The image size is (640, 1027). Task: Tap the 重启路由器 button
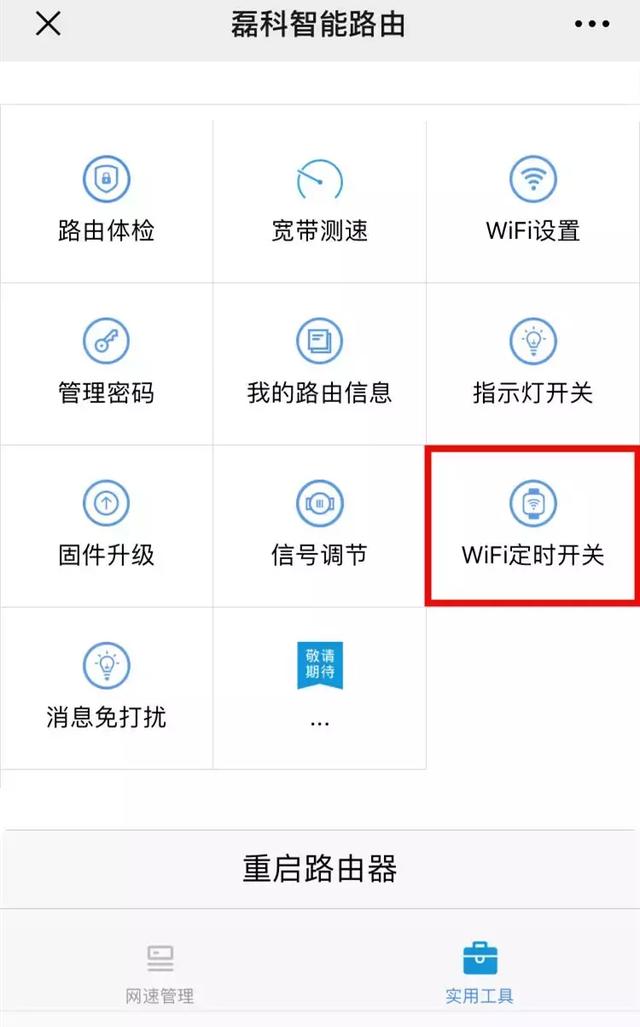(x=320, y=867)
